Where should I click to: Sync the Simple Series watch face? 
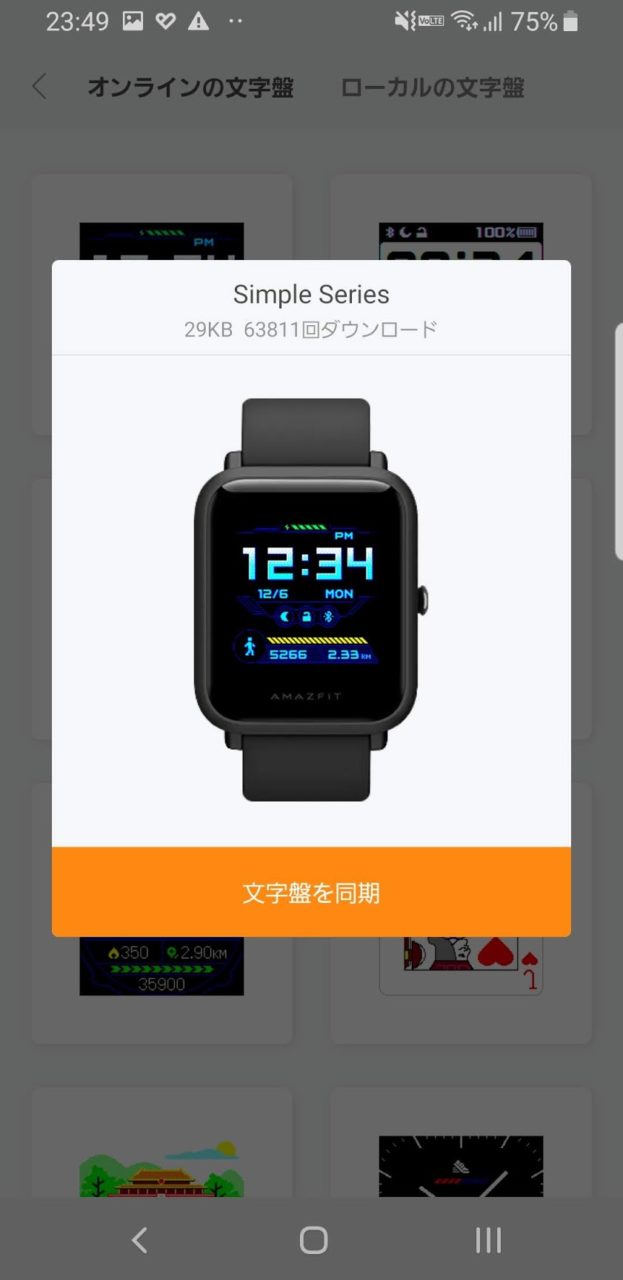[311, 892]
